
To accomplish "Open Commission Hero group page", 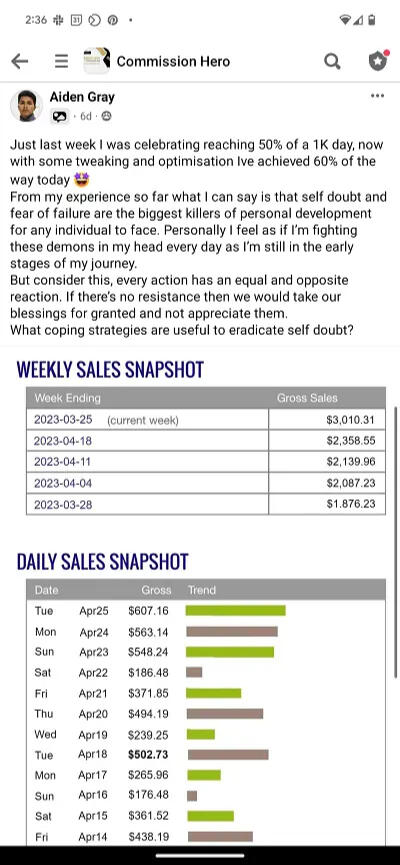I will [173, 61].
